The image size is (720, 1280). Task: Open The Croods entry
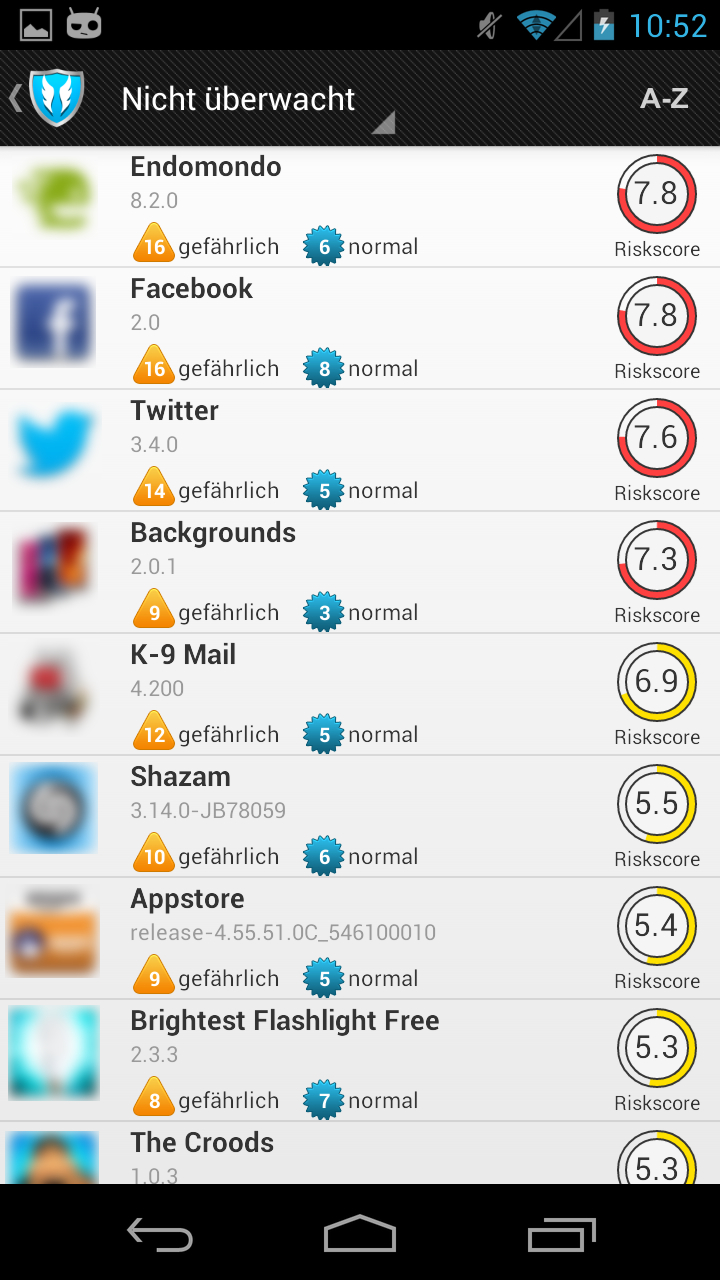tap(360, 1155)
